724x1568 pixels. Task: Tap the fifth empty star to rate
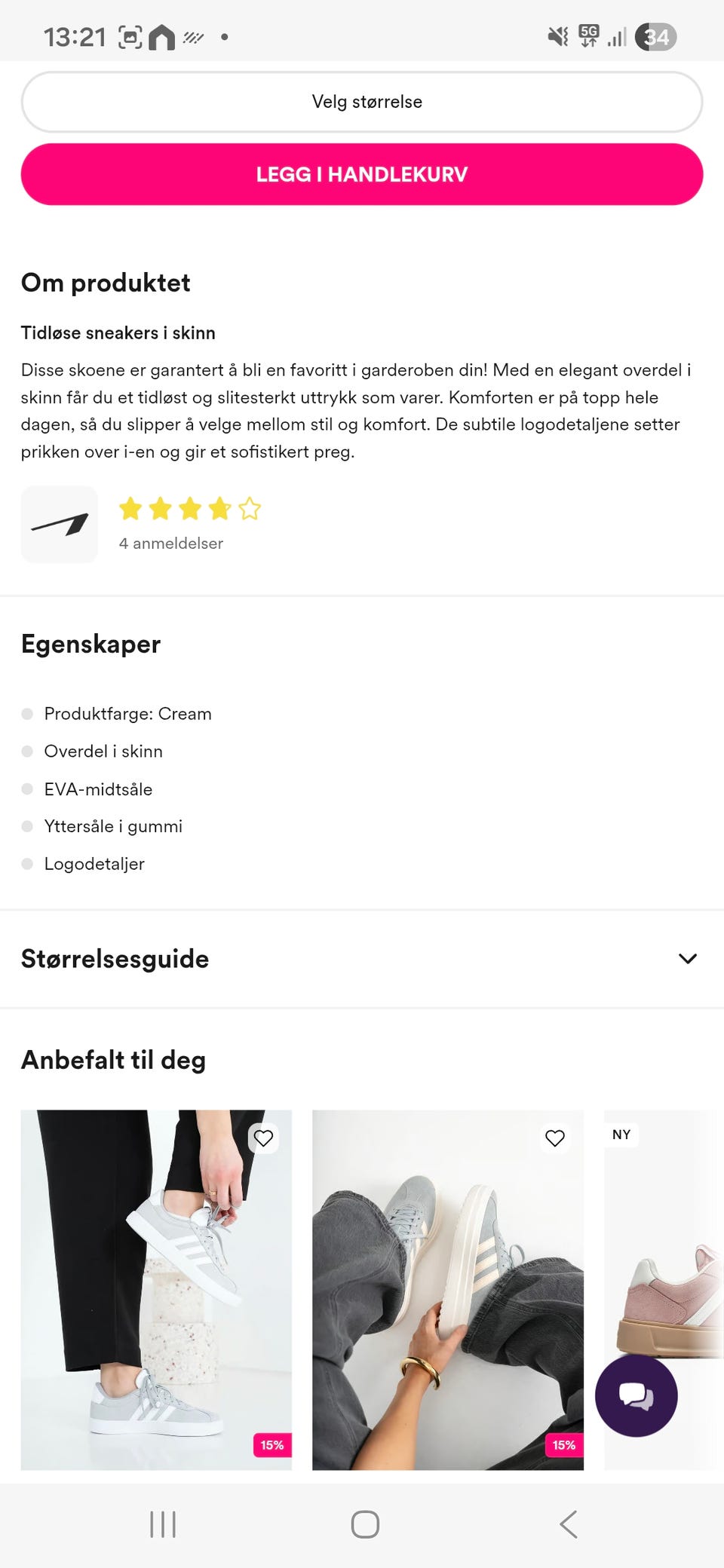coord(250,509)
